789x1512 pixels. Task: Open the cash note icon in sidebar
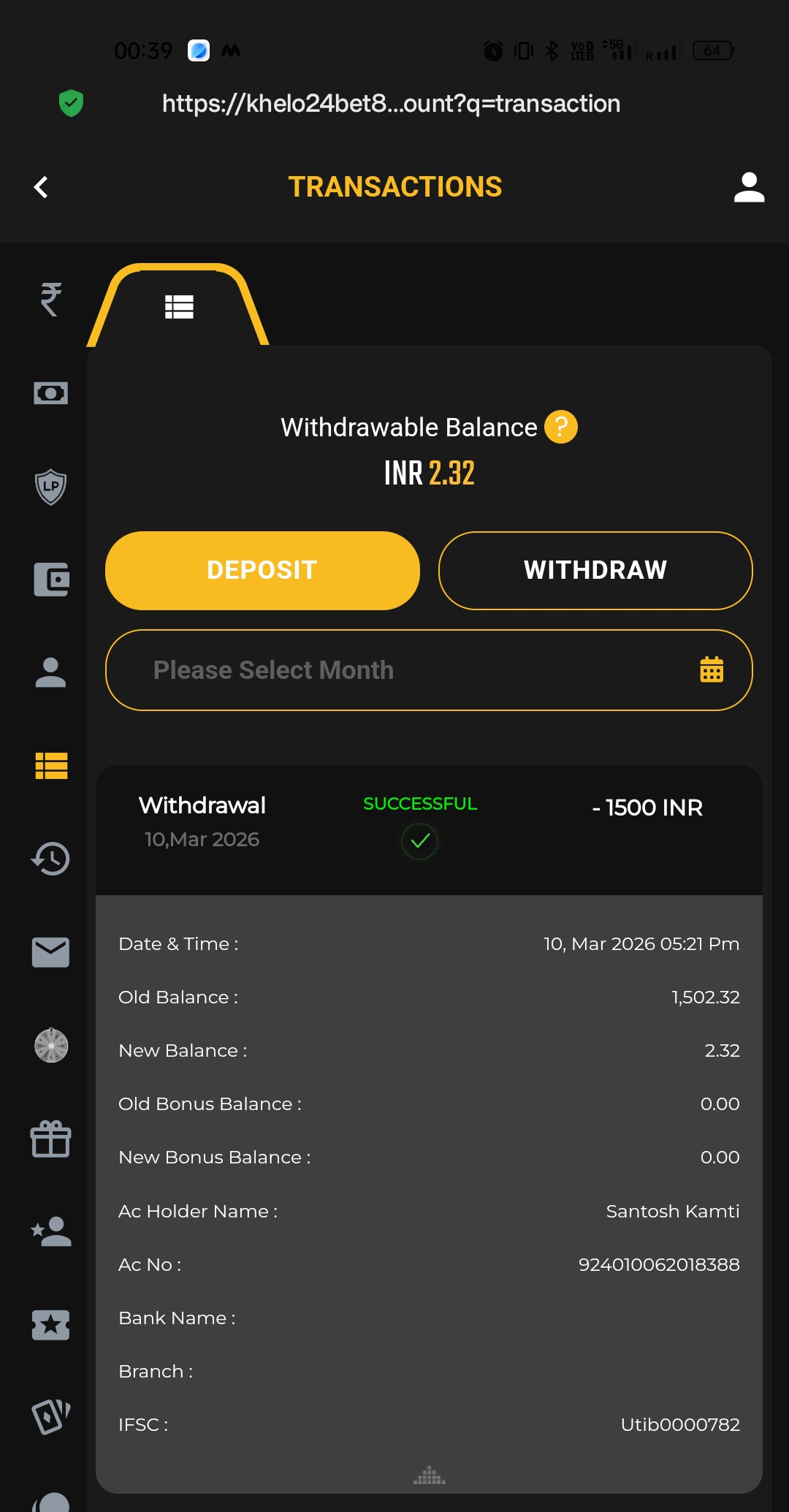point(51,393)
